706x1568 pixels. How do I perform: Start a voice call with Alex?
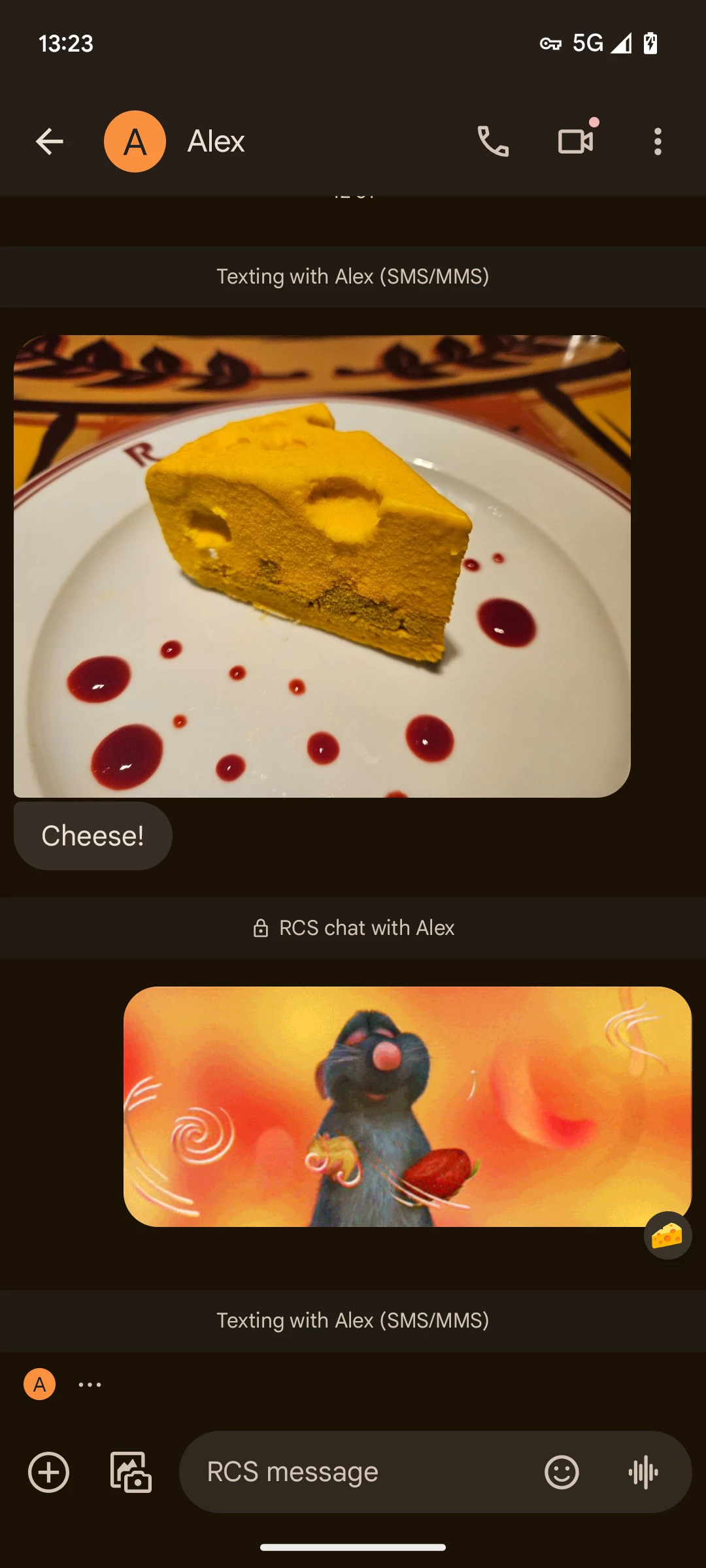coord(493,141)
